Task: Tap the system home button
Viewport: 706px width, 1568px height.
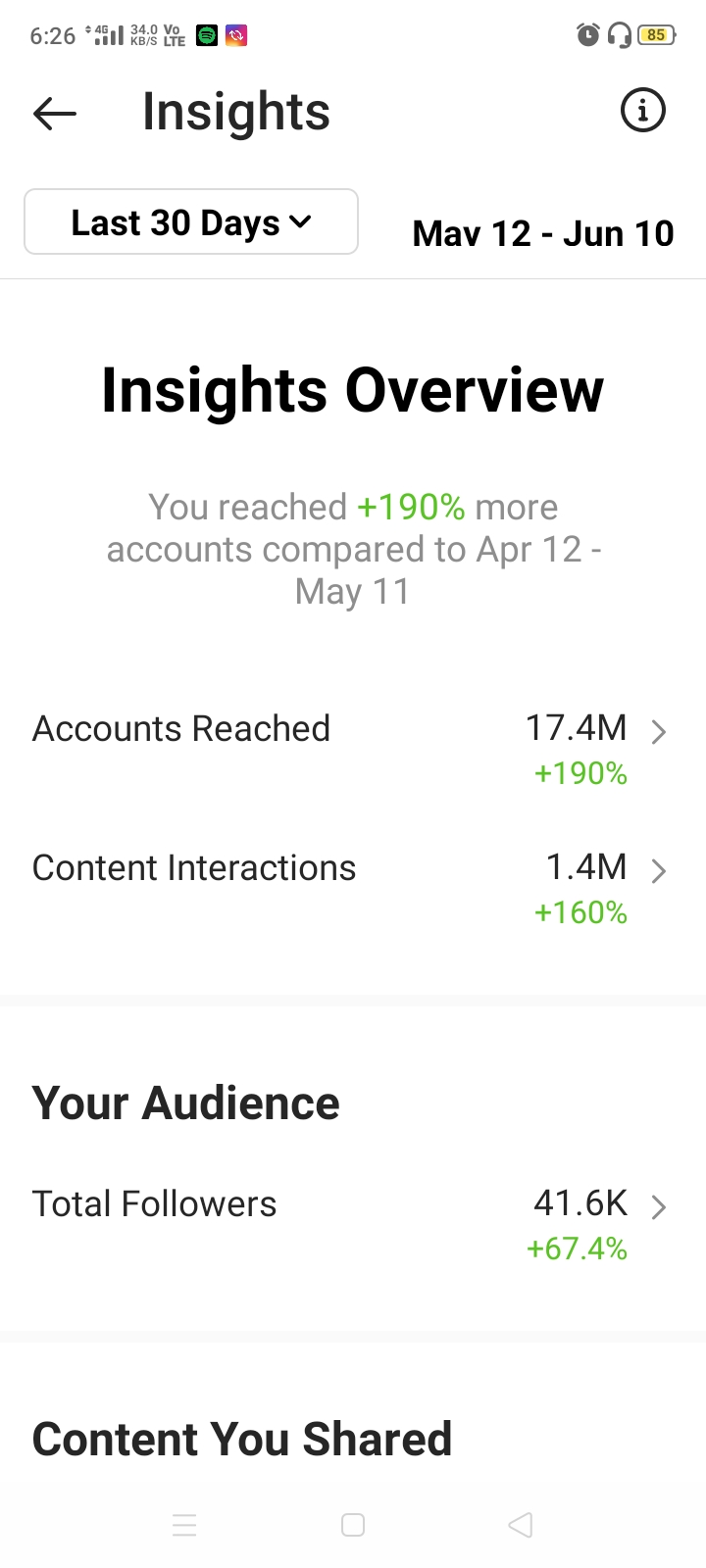Action: [x=353, y=1525]
